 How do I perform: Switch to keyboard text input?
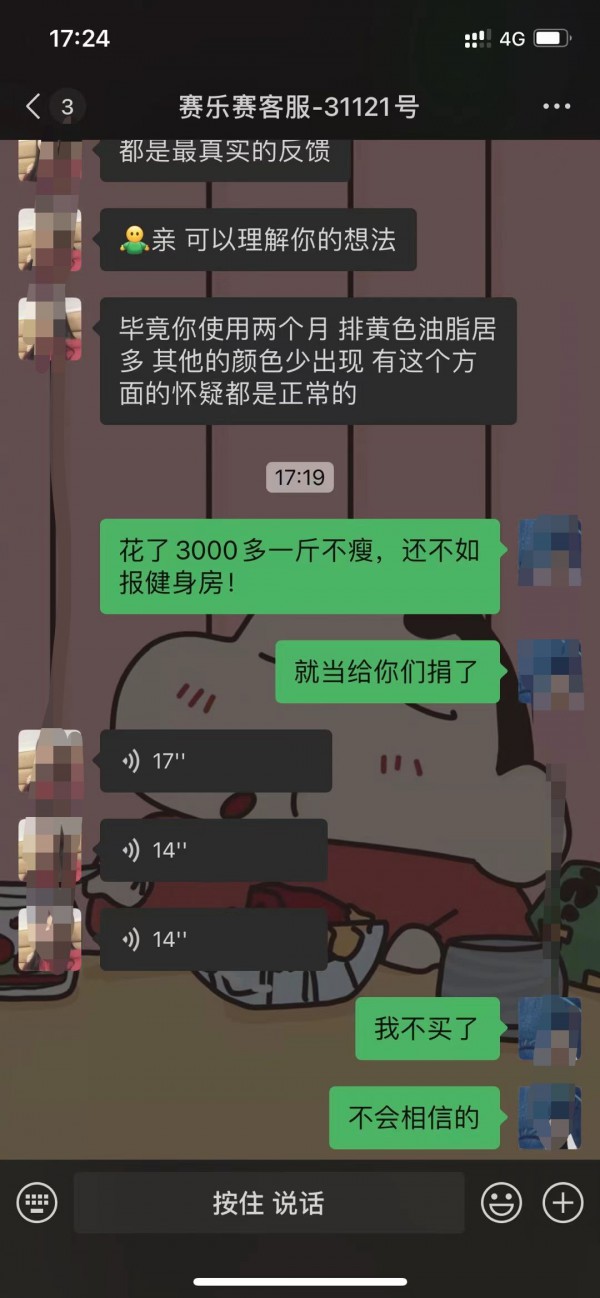coord(37,1202)
